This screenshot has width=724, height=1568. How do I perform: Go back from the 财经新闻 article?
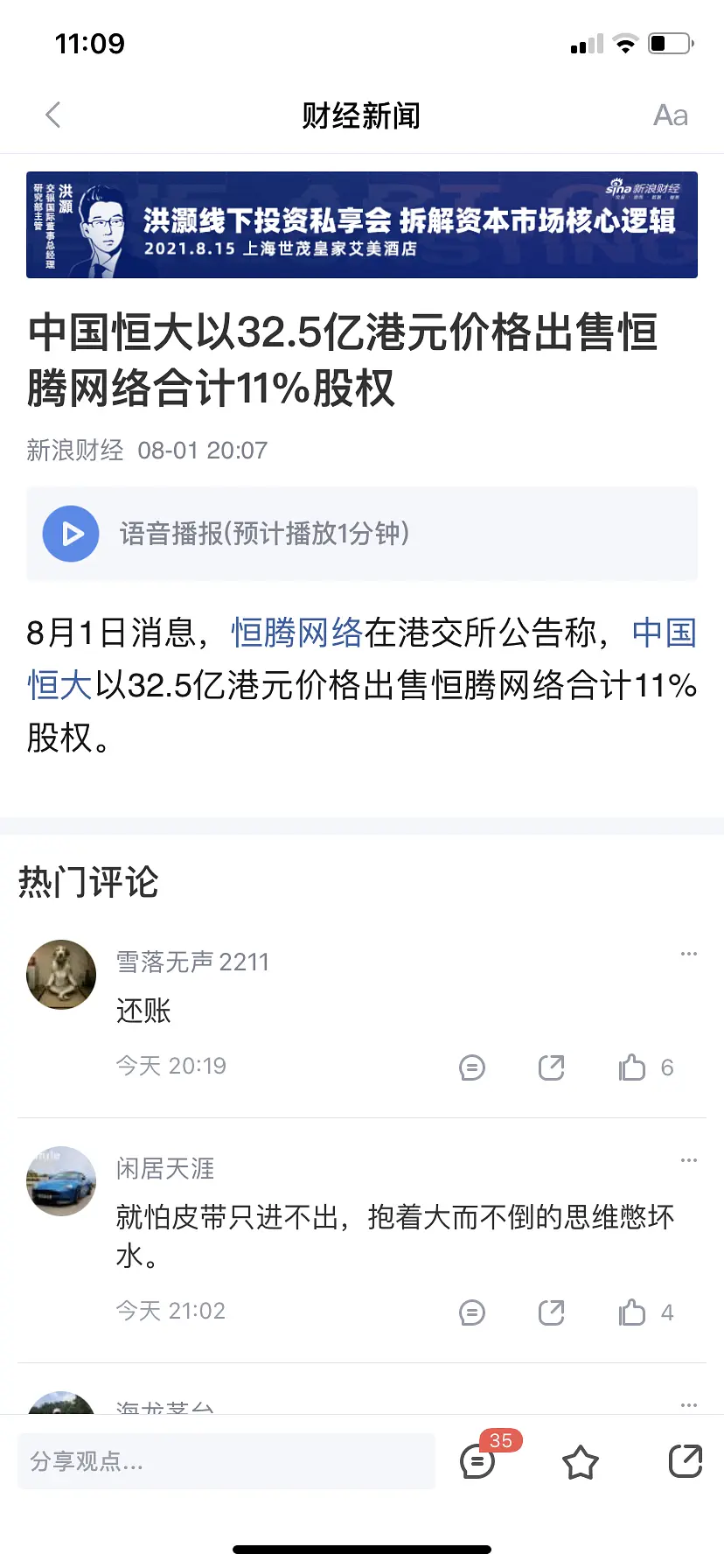coord(53,115)
